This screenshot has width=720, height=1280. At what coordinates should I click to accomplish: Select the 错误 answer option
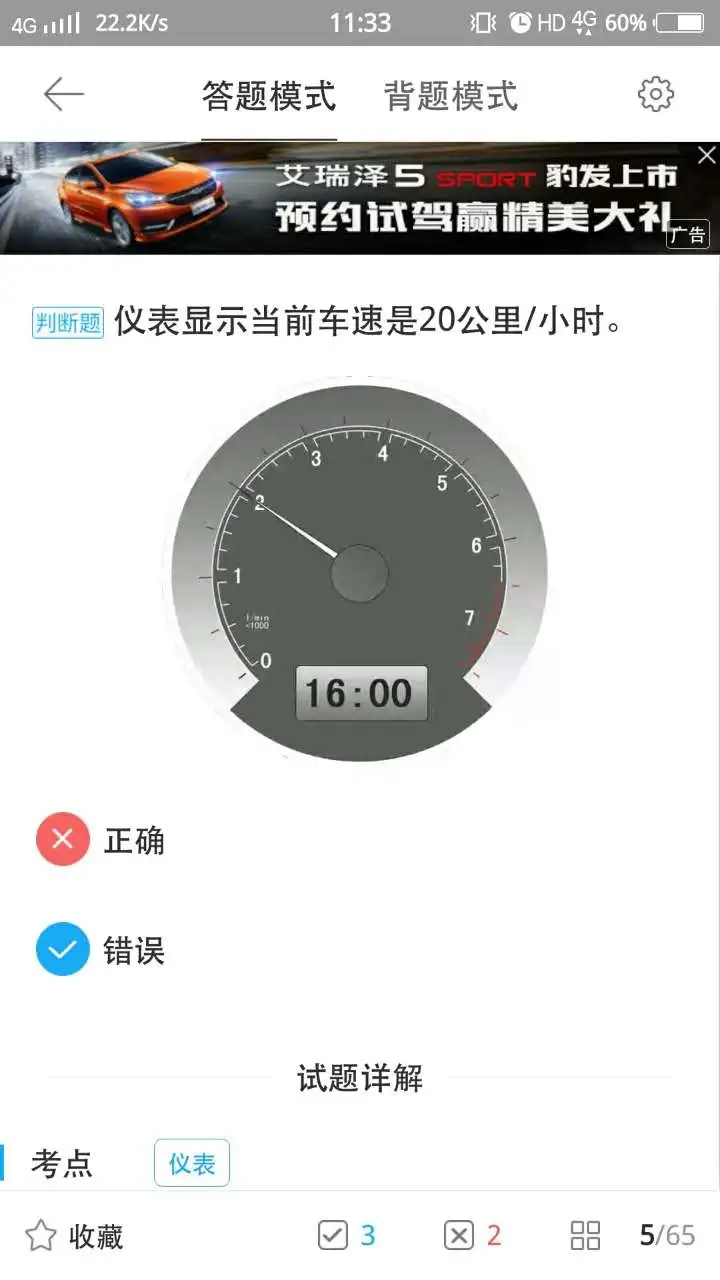coord(100,950)
